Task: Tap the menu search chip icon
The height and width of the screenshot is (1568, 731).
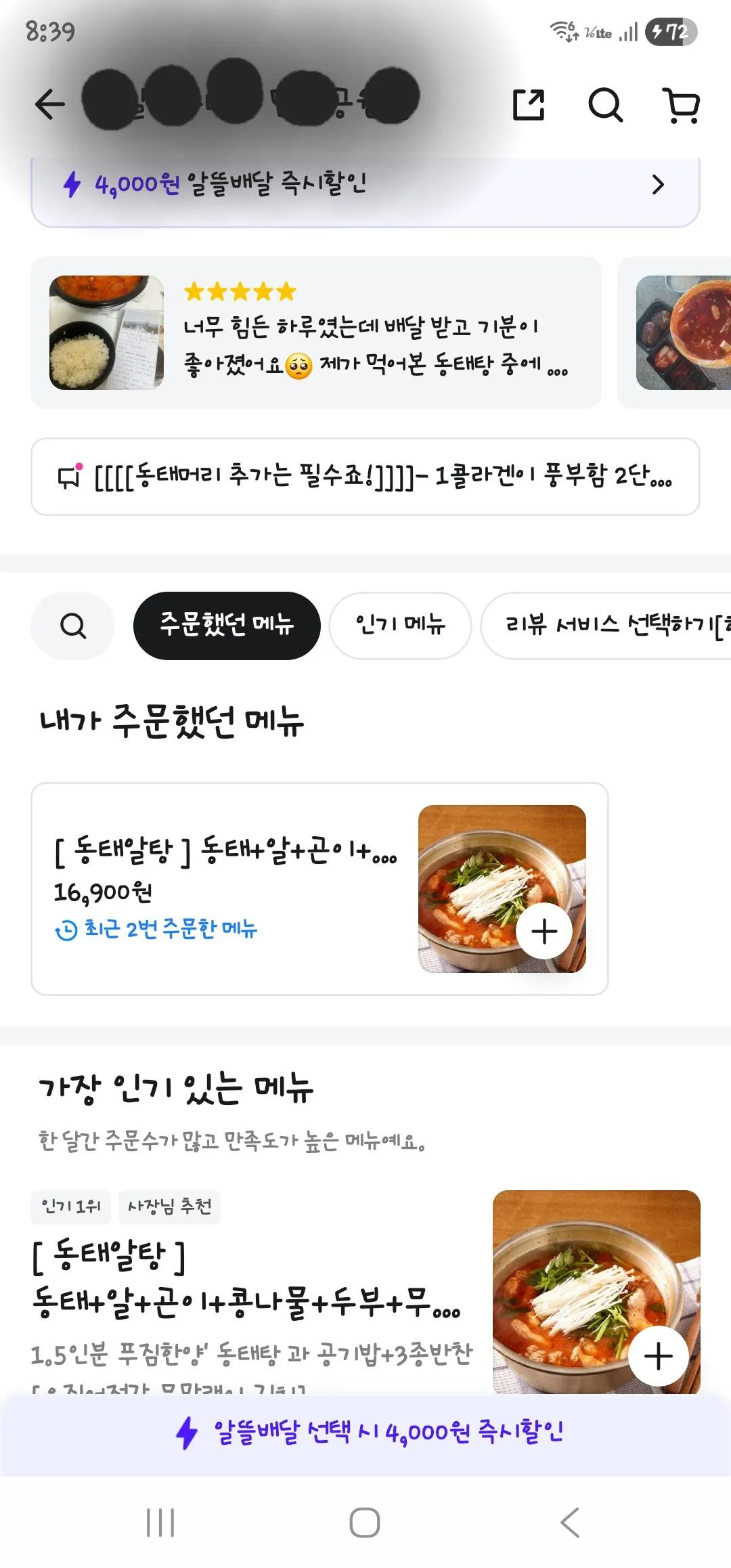Action: click(72, 626)
